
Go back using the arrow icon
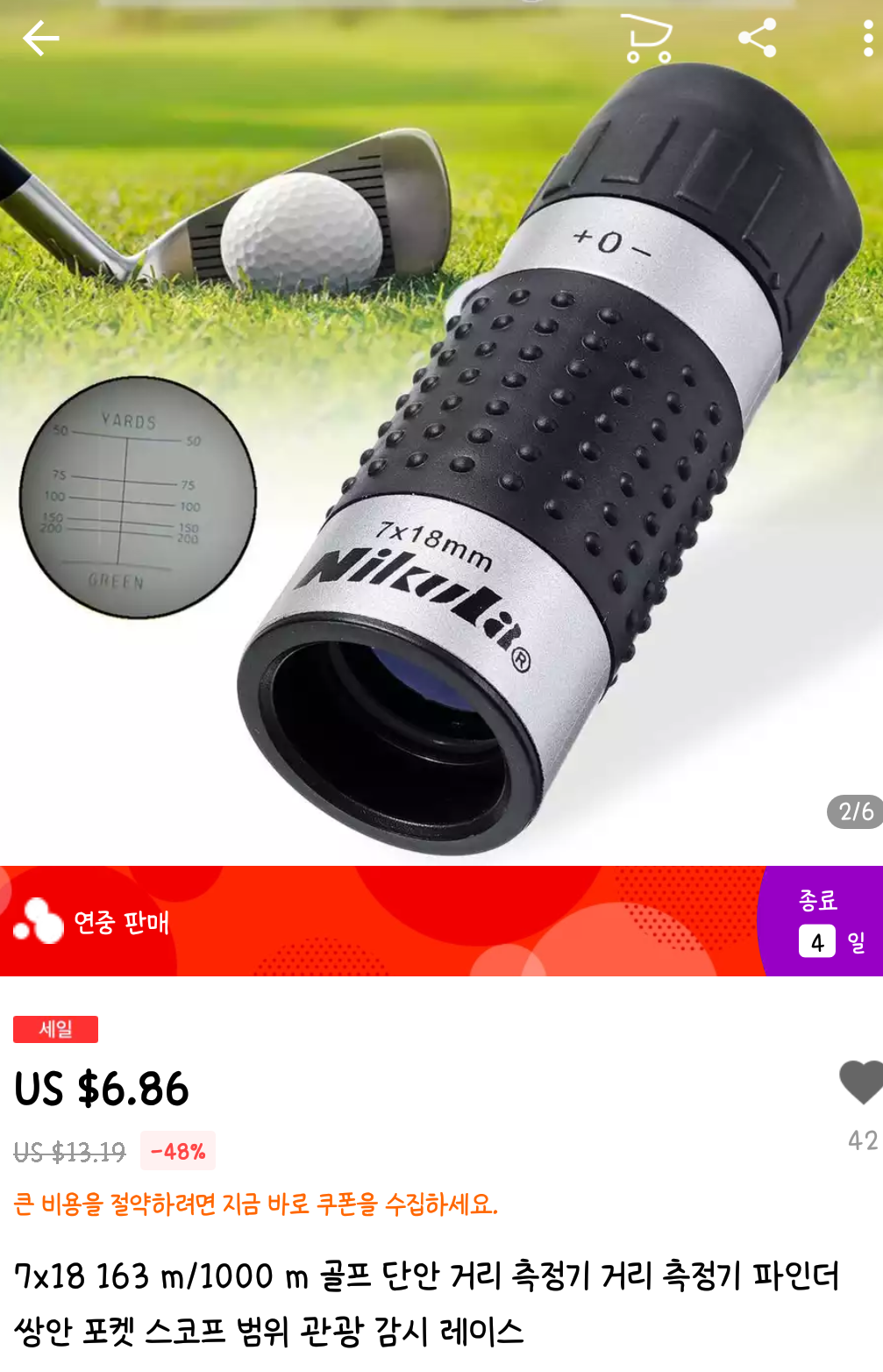point(40,39)
